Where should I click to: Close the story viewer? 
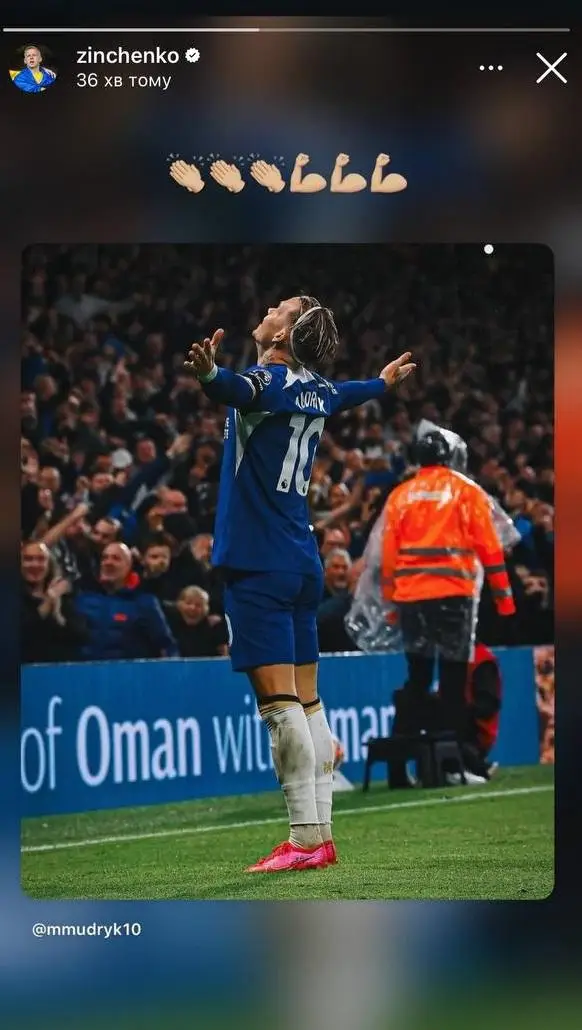pos(551,68)
